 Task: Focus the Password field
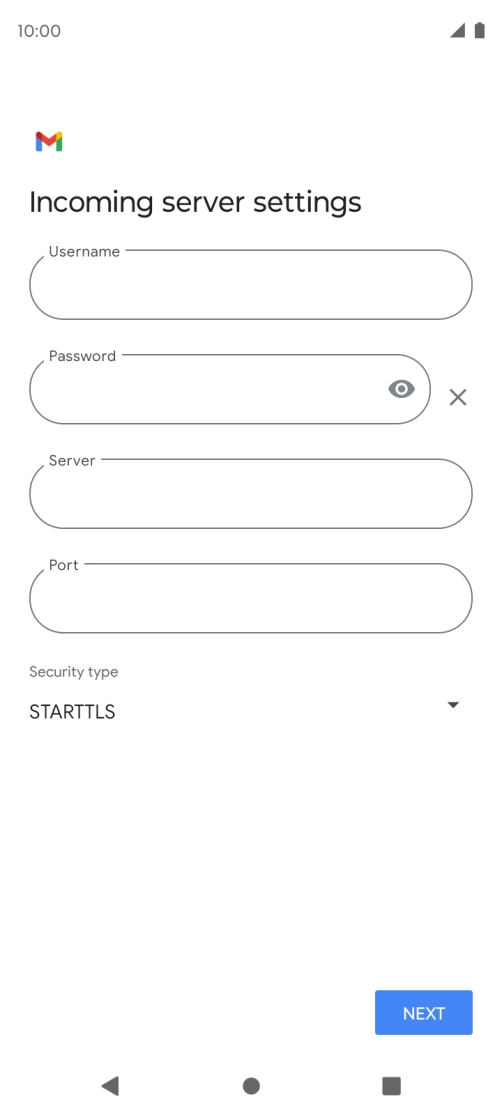[x=230, y=389]
